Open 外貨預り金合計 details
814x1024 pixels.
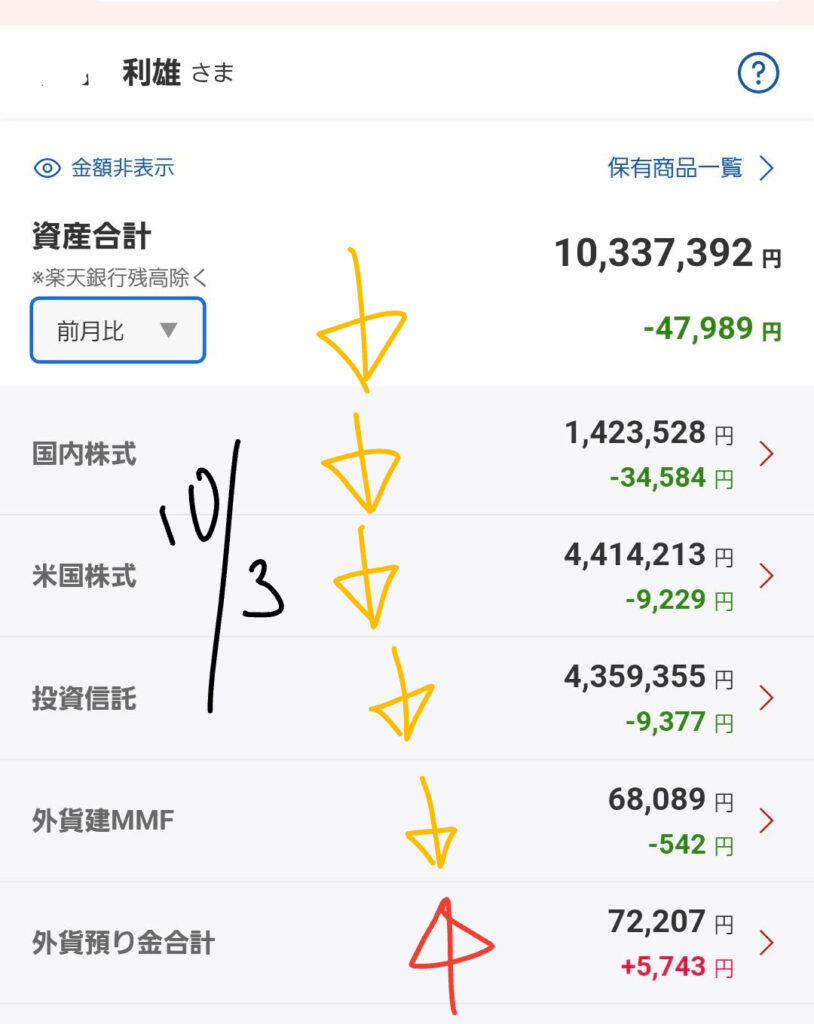(x=406, y=943)
